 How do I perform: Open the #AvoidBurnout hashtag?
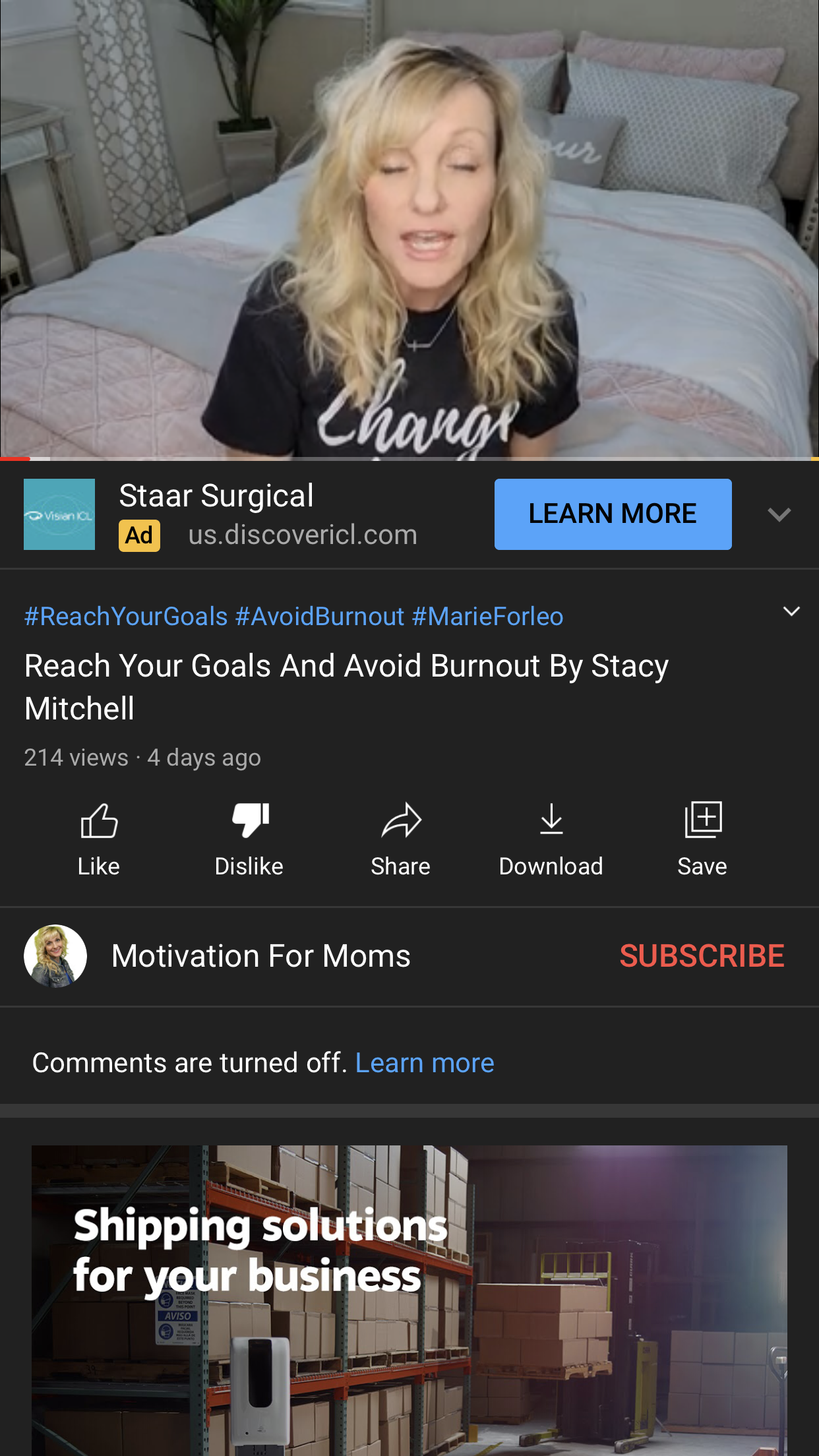pyautogui.click(x=320, y=617)
